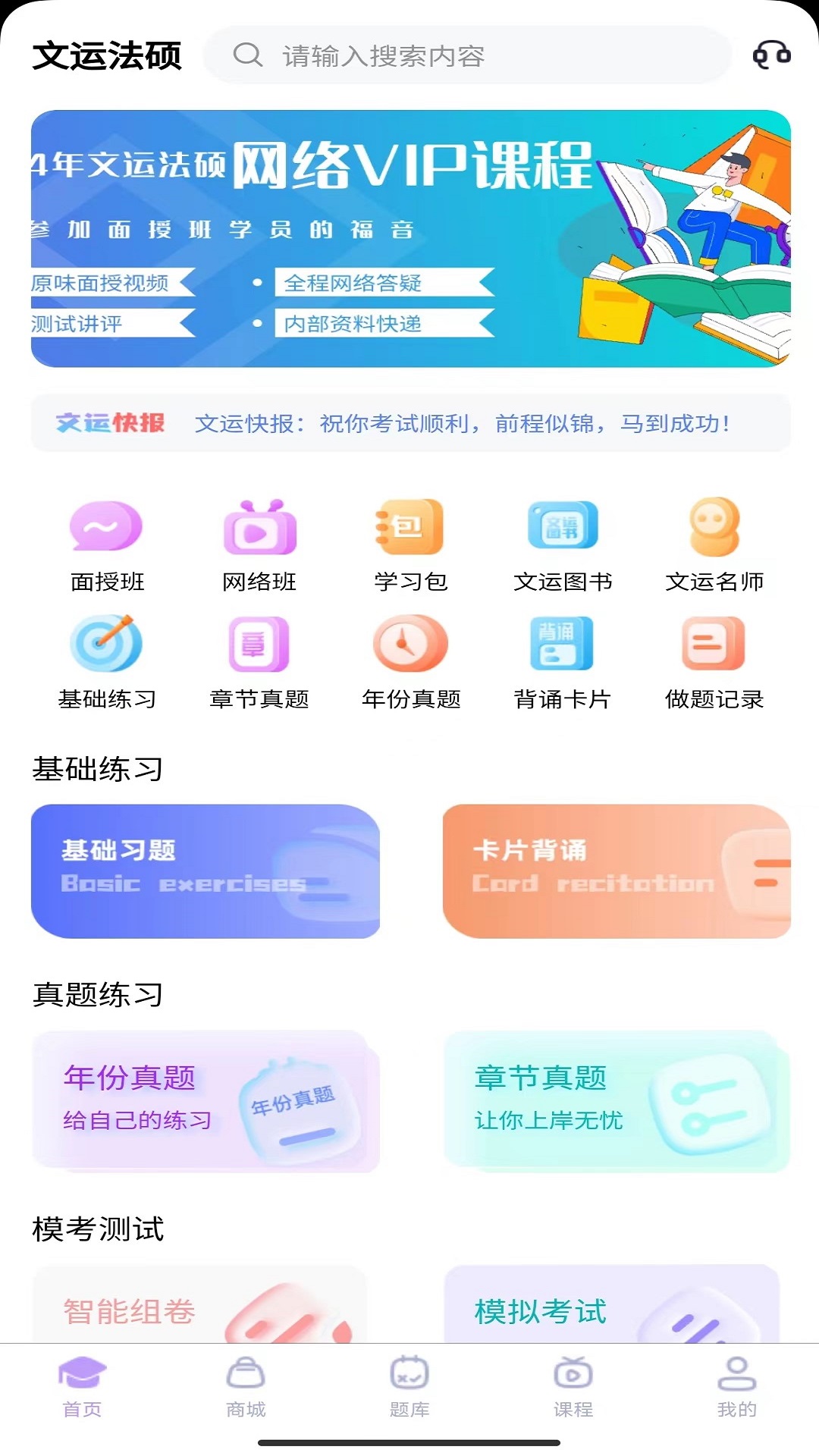Image resolution: width=819 pixels, height=1456 pixels.
Task: Tap the search box 请输入搜索内容
Action: pyautogui.click(x=466, y=55)
